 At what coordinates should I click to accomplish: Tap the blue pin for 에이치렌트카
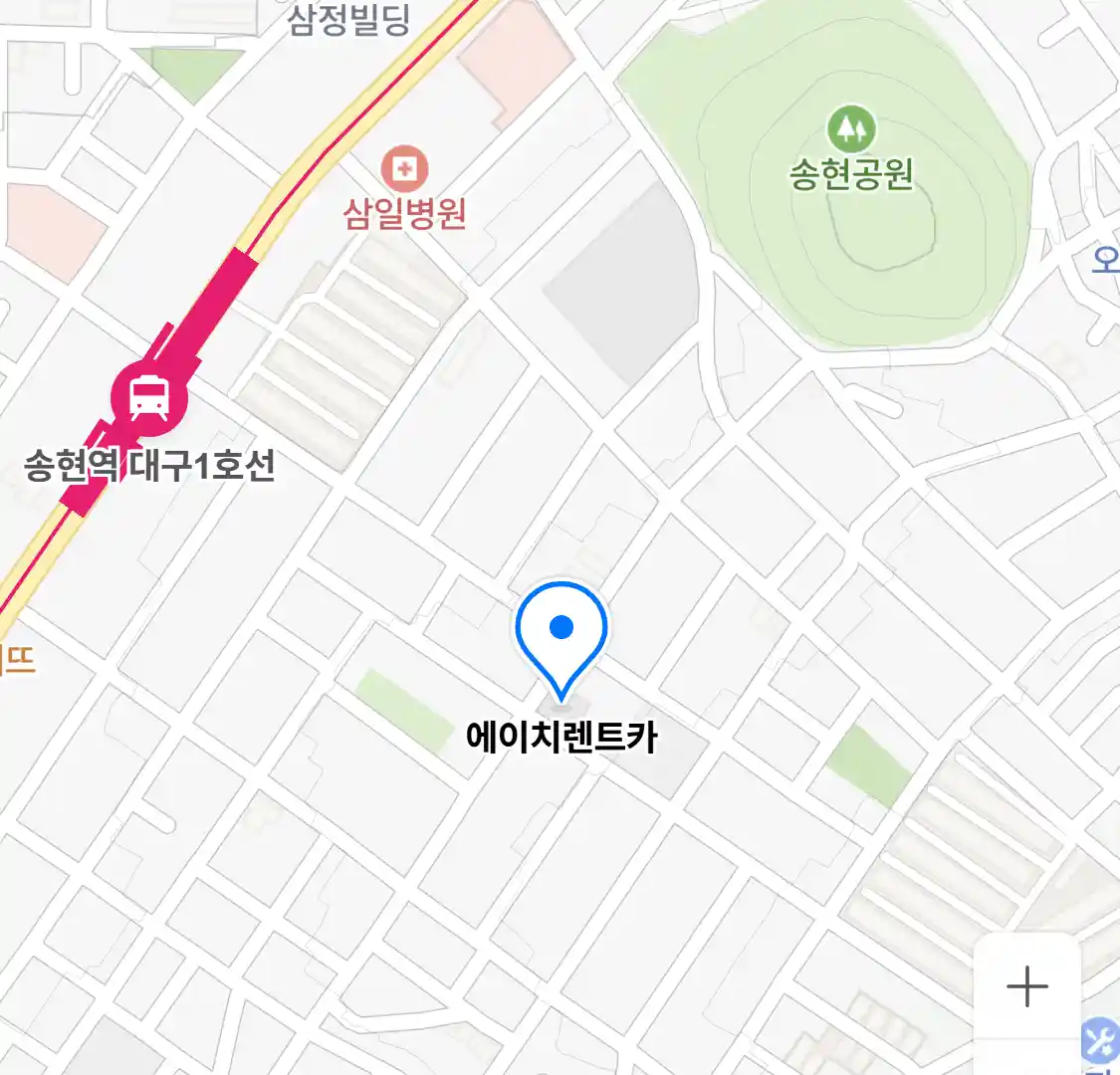(x=561, y=634)
